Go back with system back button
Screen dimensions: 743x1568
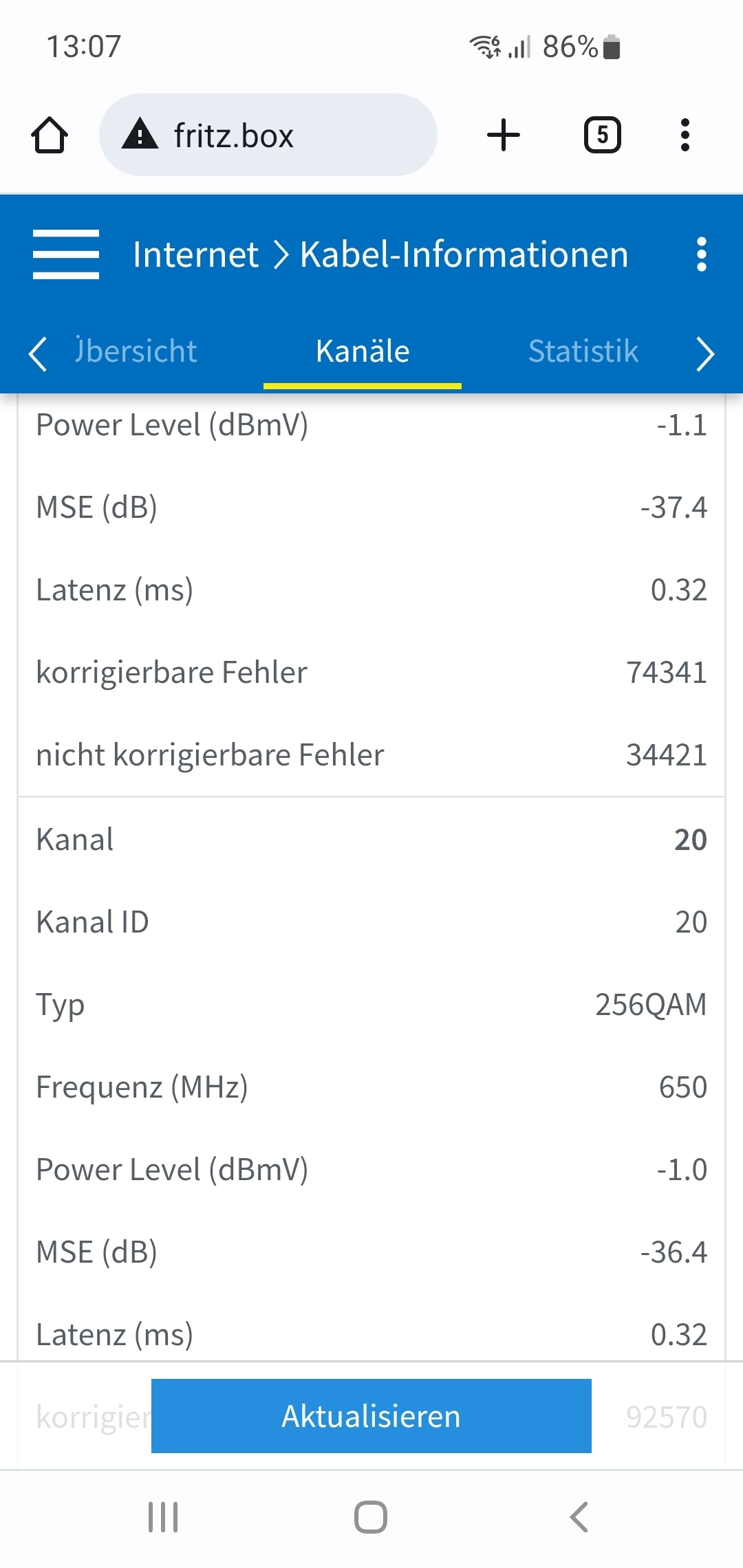point(579,1517)
